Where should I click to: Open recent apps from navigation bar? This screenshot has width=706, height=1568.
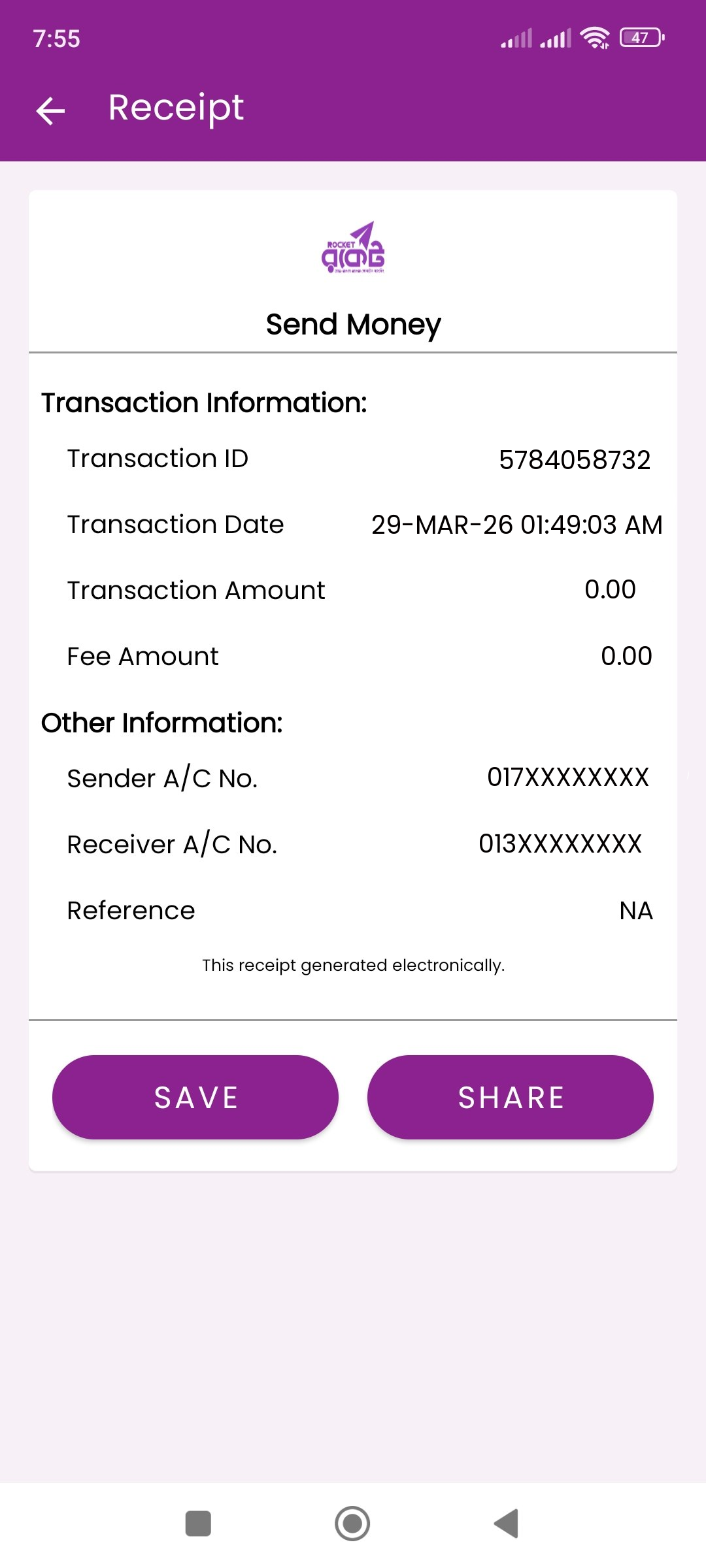click(x=198, y=1524)
